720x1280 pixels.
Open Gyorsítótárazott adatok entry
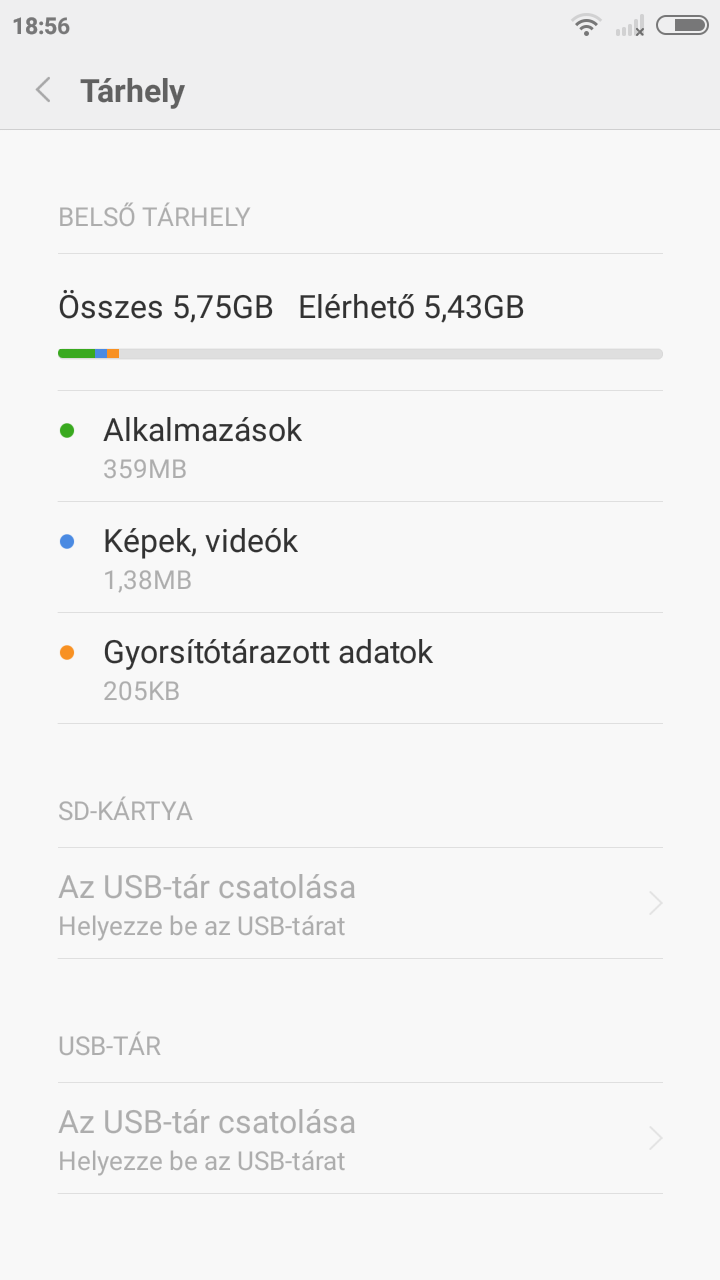point(360,668)
